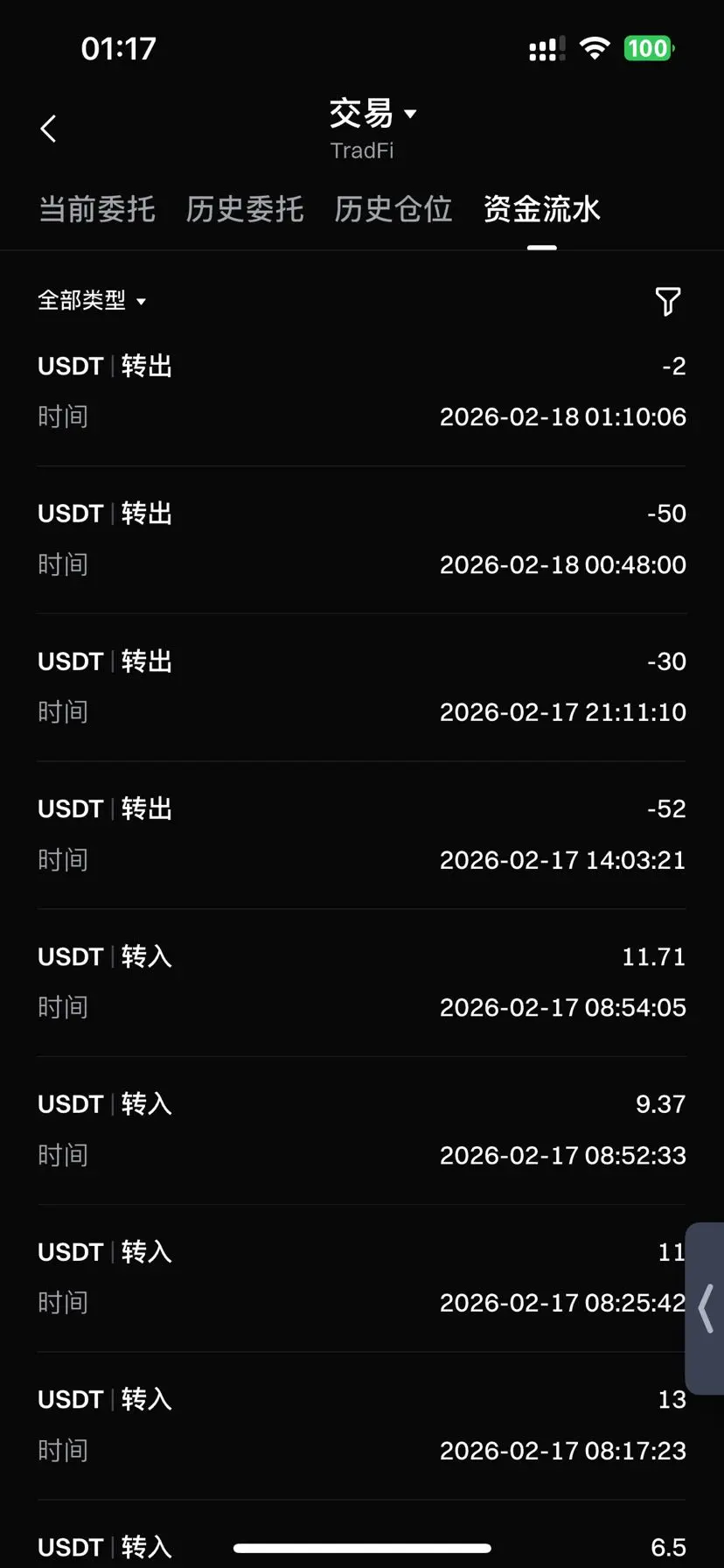Go back using the top-left arrow
The height and width of the screenshot is (1568, 724).
pos(49,129)
